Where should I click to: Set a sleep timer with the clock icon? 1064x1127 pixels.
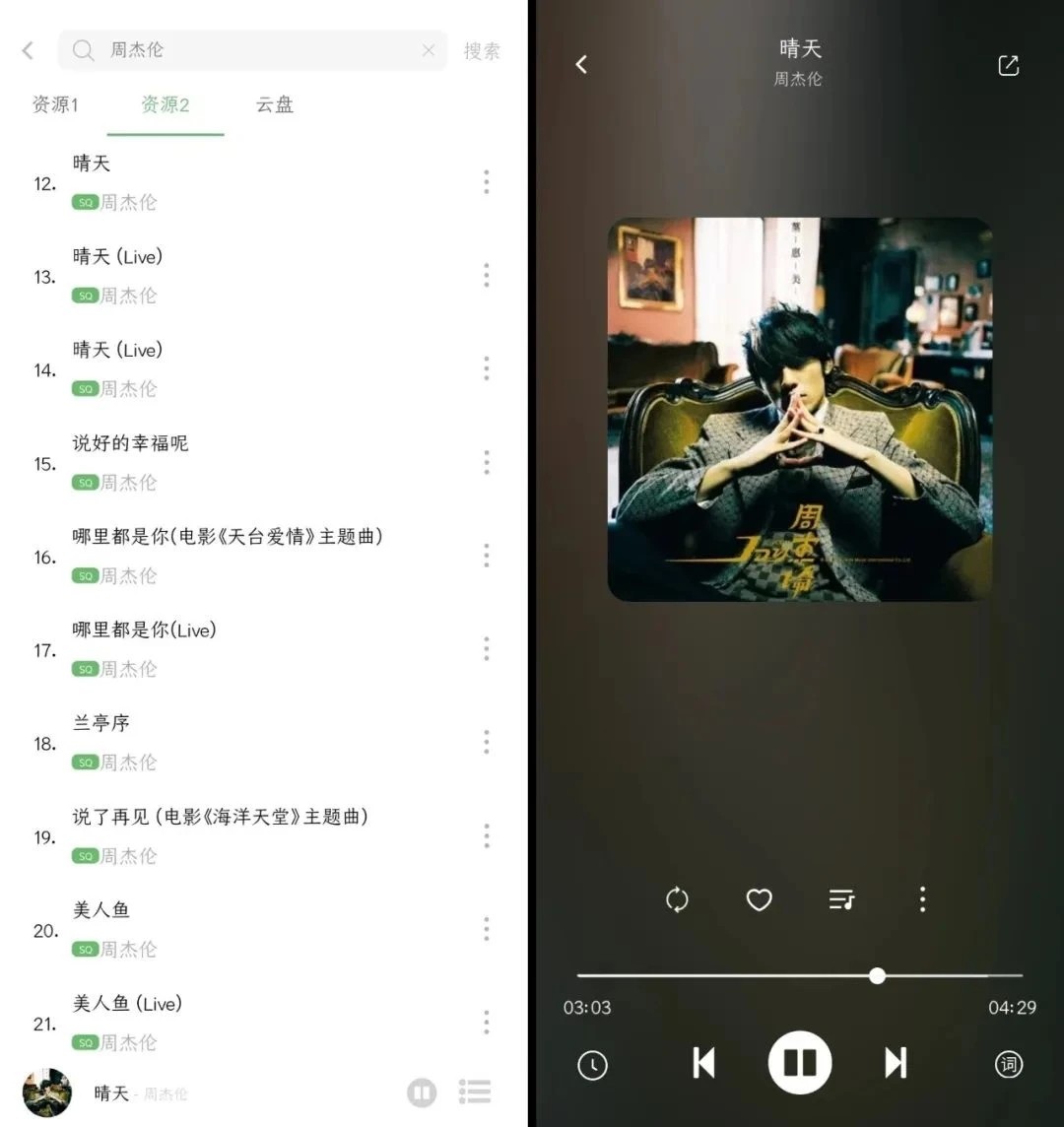592,1065
